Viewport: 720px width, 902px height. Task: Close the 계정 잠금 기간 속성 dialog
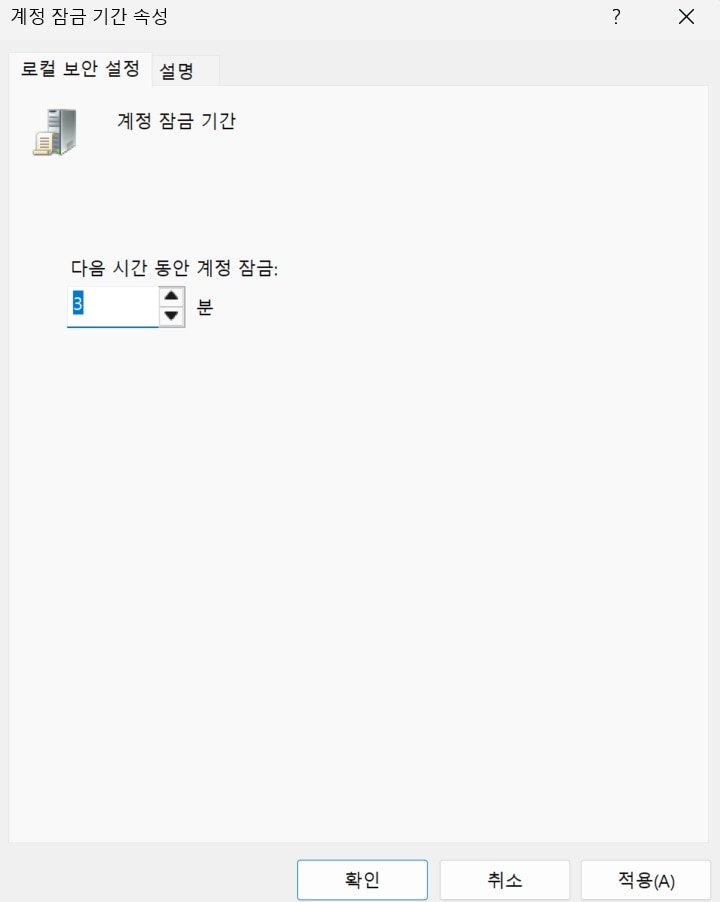pyautogui.click(x=685, y=17)
